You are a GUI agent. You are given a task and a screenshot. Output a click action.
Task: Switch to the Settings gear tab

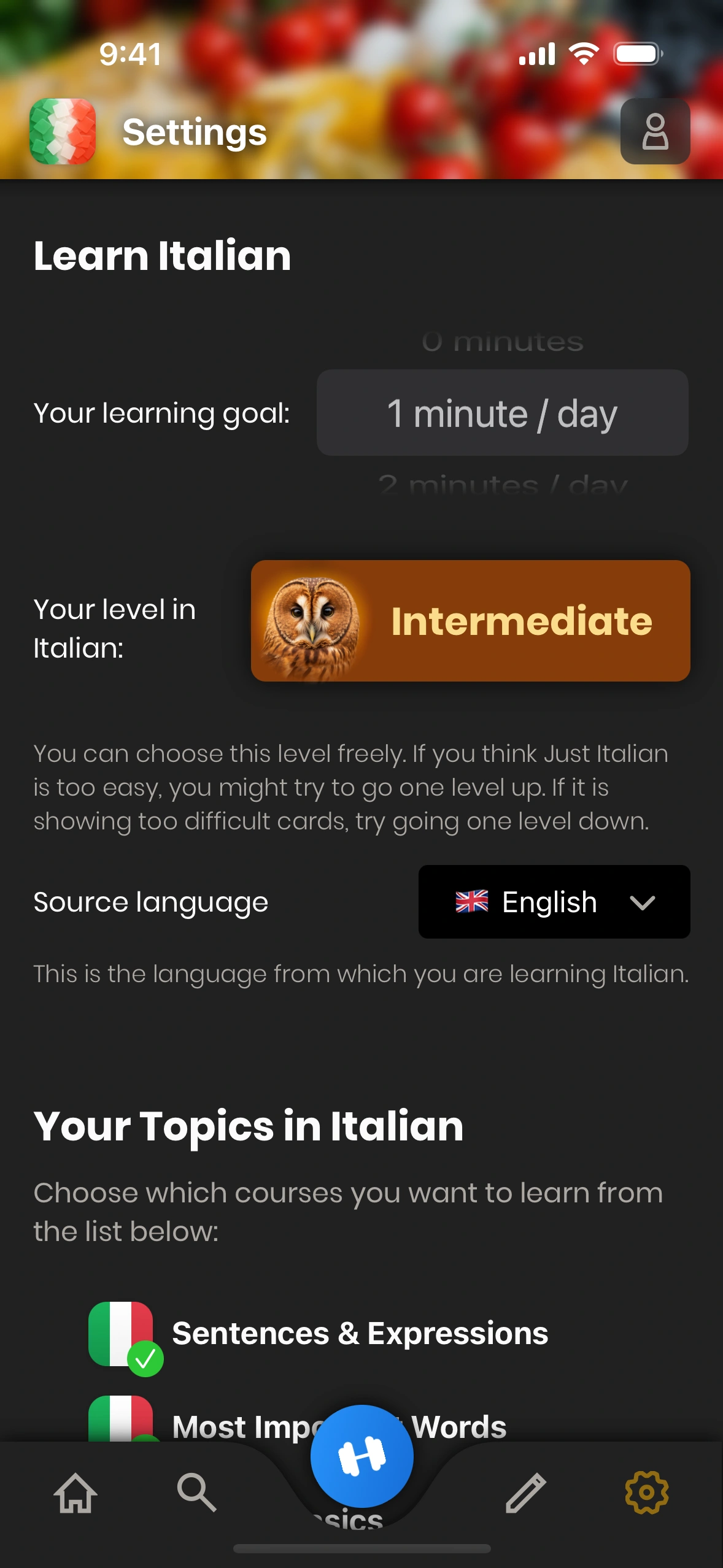pyautogui.click(x=646, y=1493)
